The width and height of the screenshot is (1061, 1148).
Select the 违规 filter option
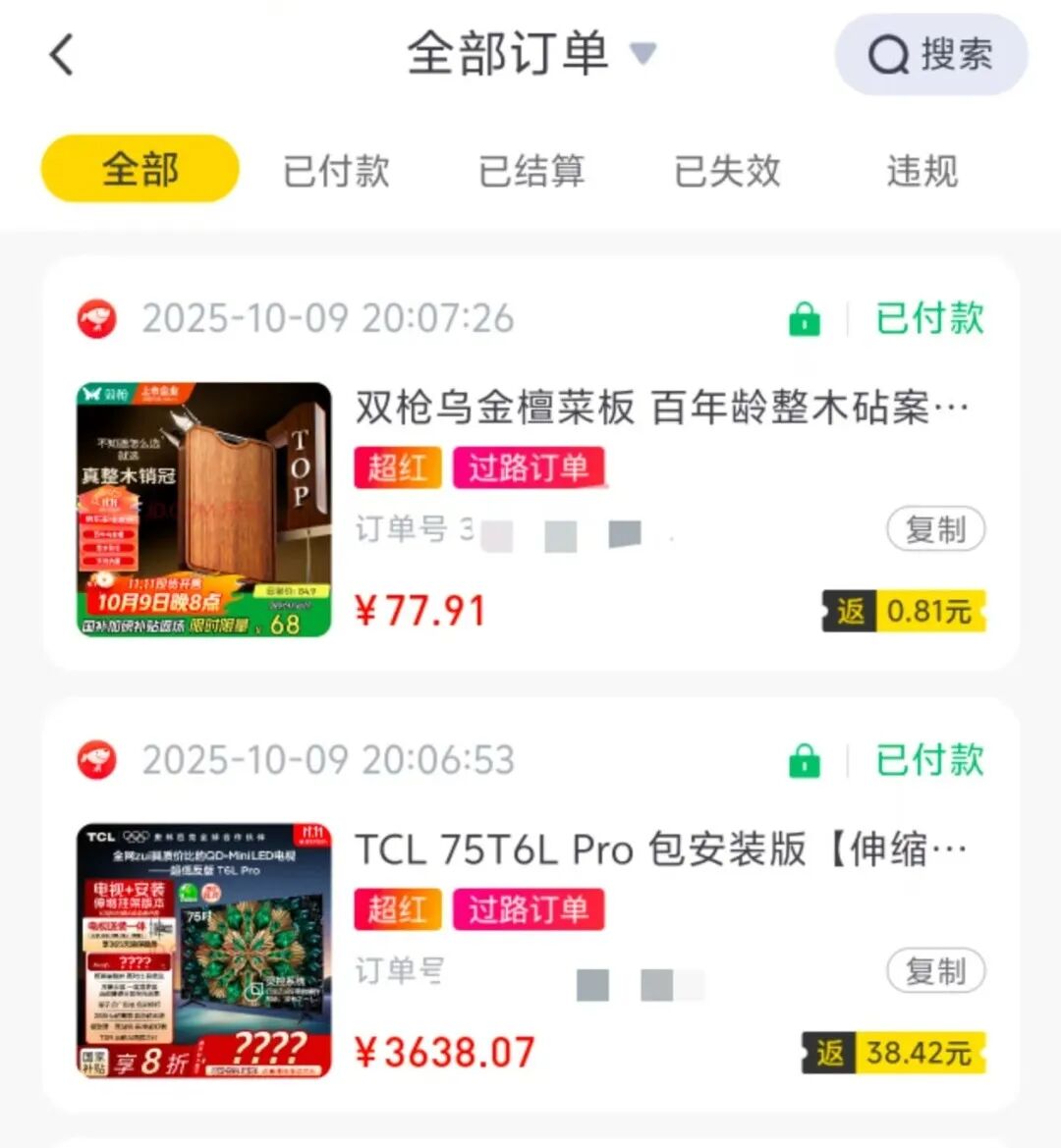point(921,170)
